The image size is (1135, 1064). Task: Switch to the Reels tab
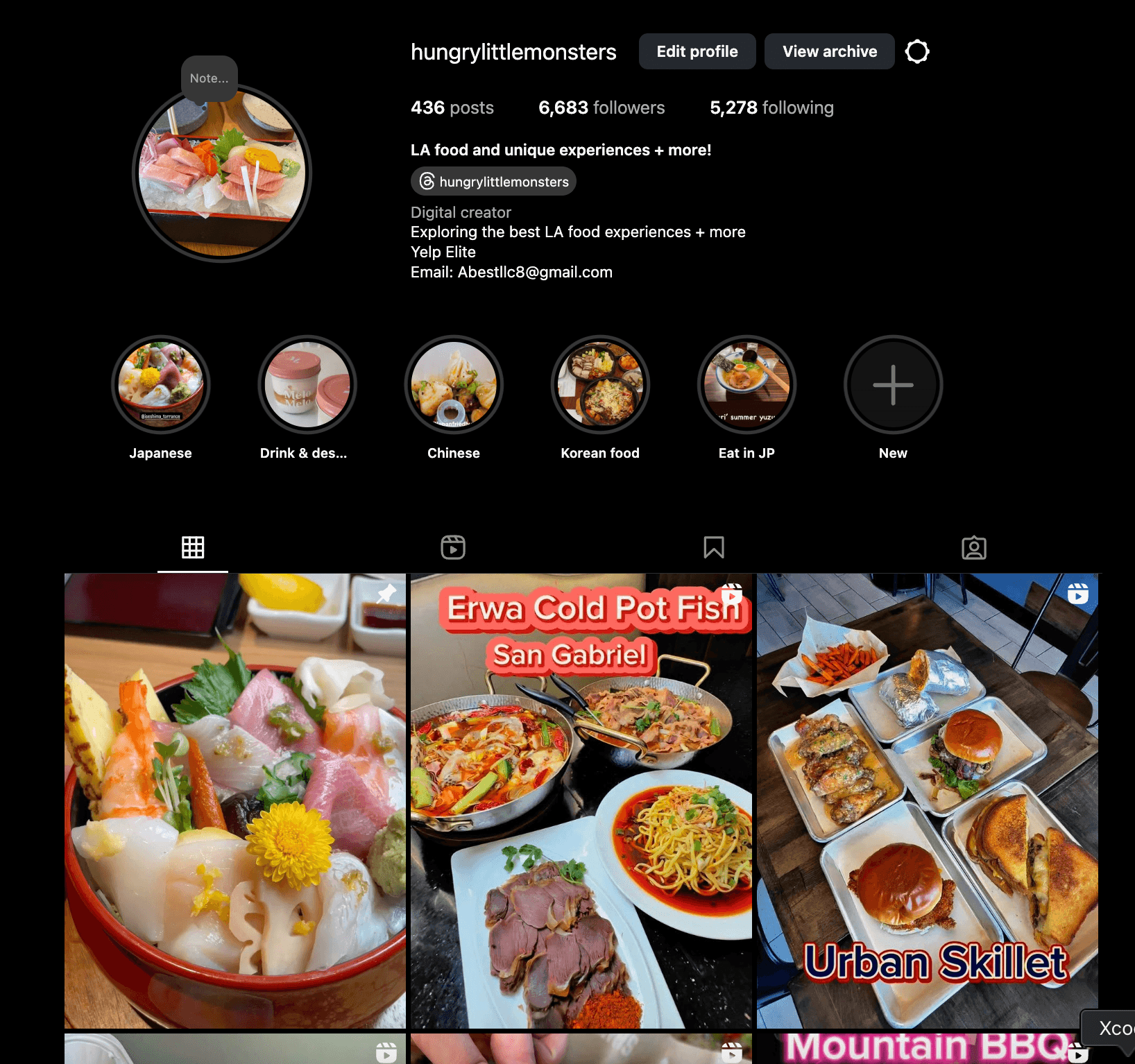pos(453,547)
